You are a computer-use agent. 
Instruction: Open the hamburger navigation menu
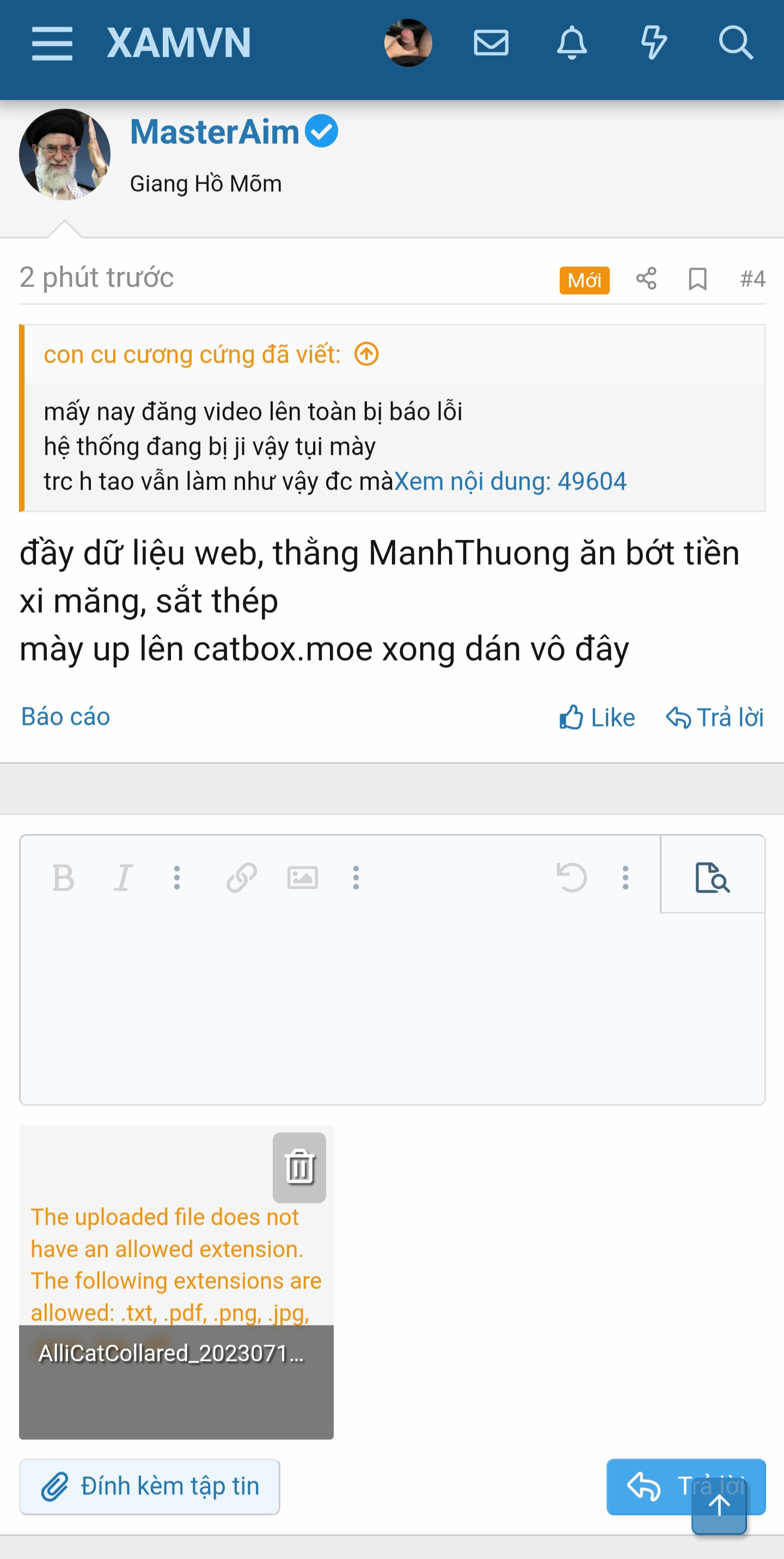[x=52, y=43]
